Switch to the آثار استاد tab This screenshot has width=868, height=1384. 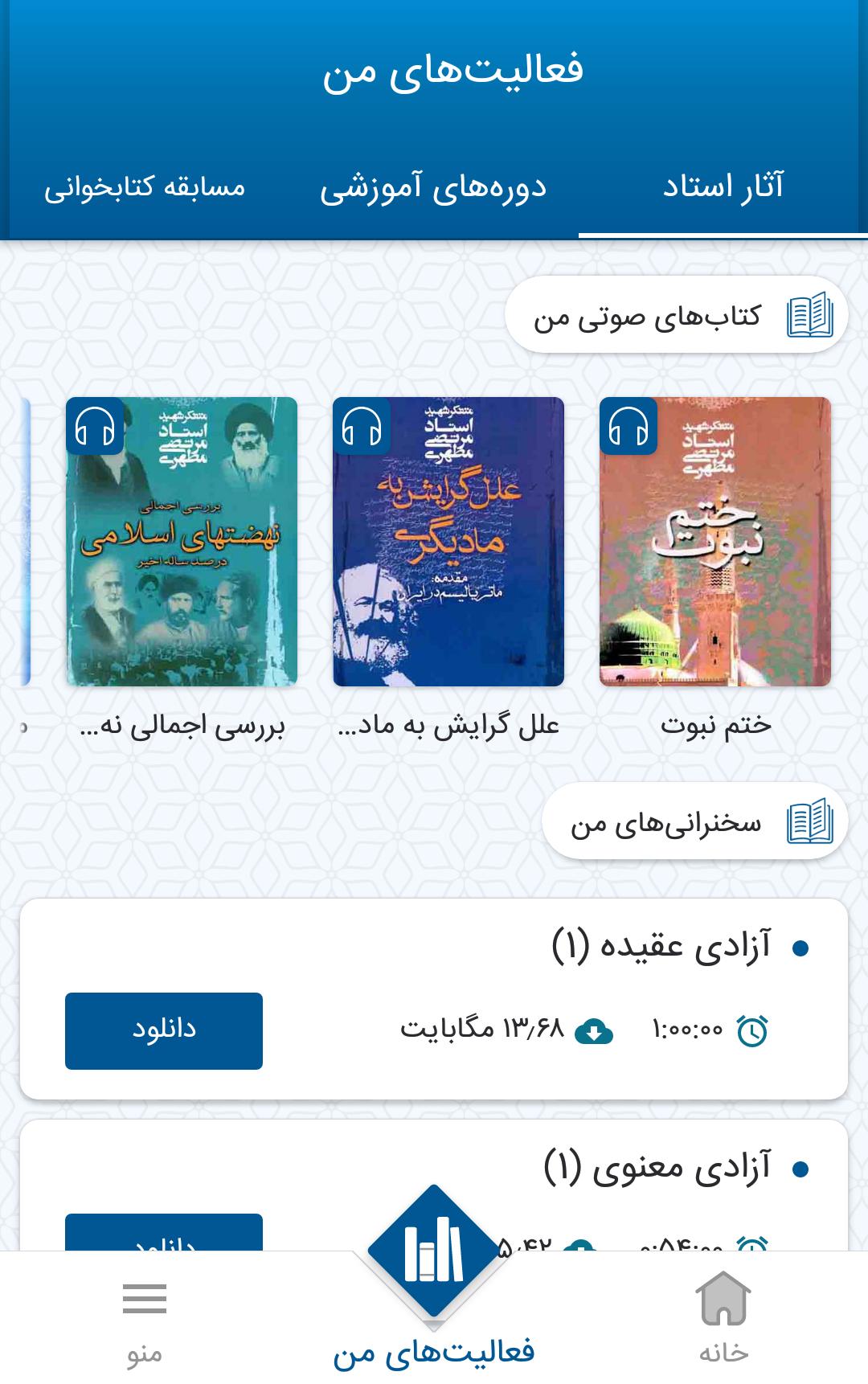click(723, 187)
